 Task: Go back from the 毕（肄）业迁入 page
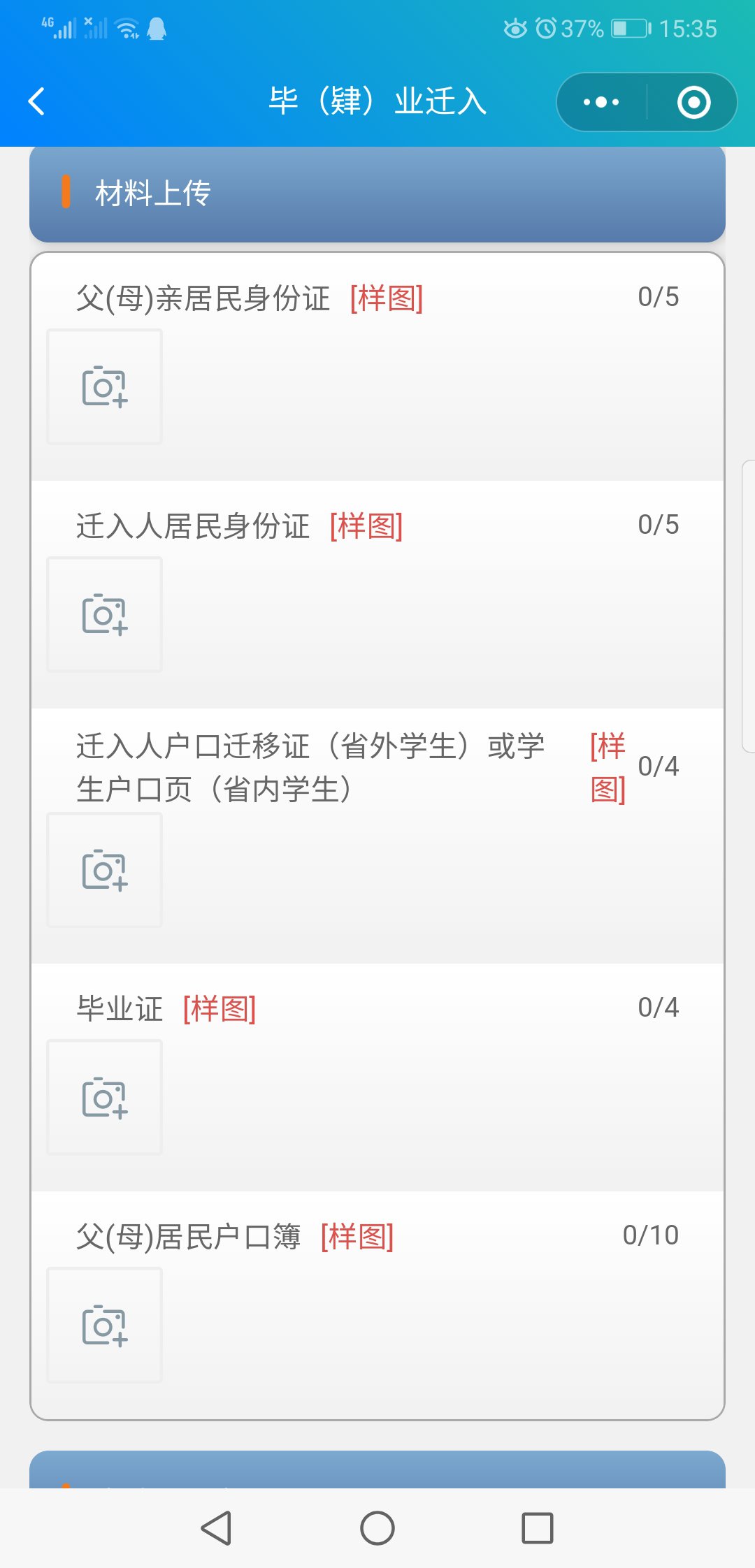click(x=37, y=101)
